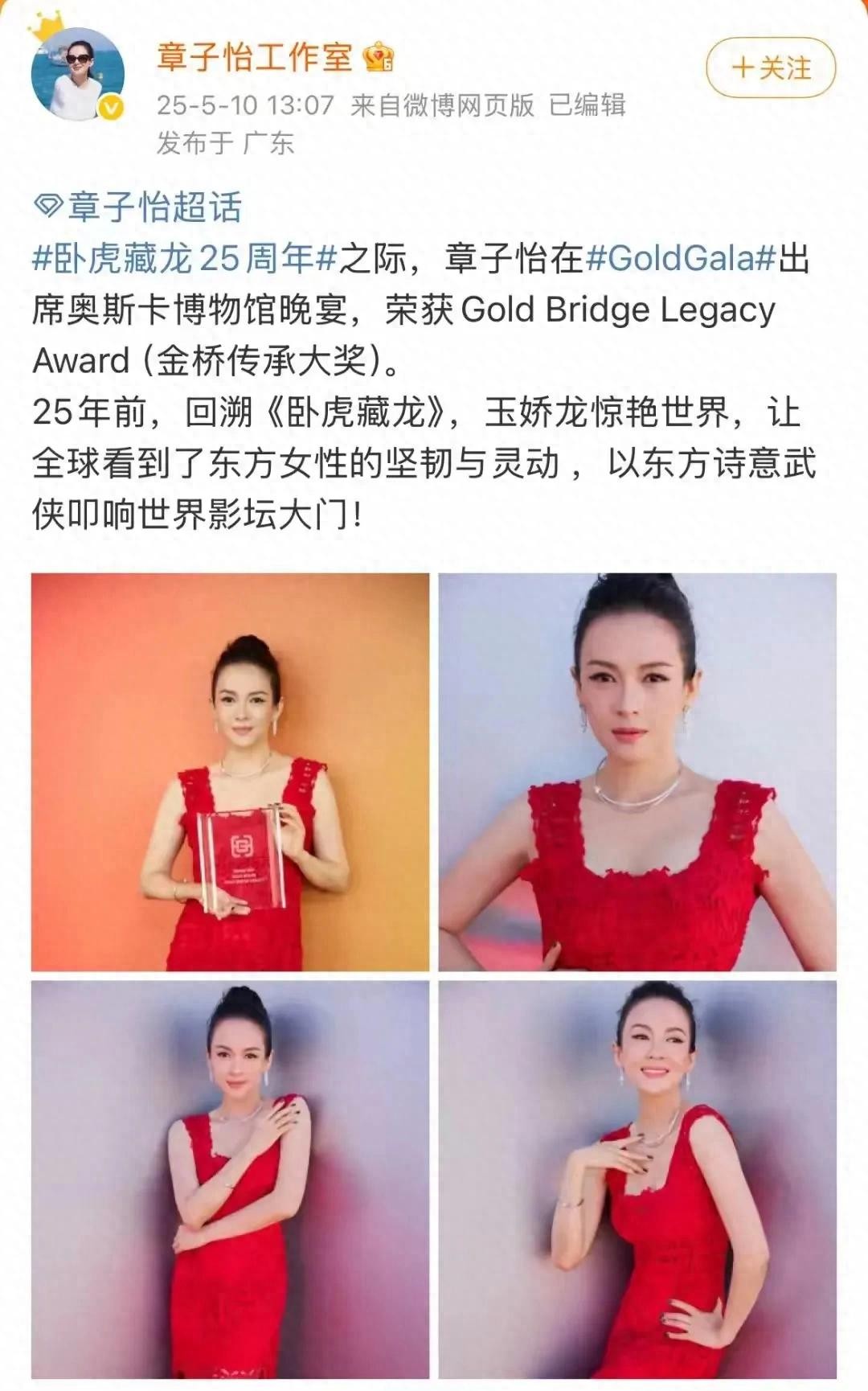View the smiling photo with hand at collarbone
This screenshot has width=868, height=1391.
pyautogui.click(x=637, y=1179)
